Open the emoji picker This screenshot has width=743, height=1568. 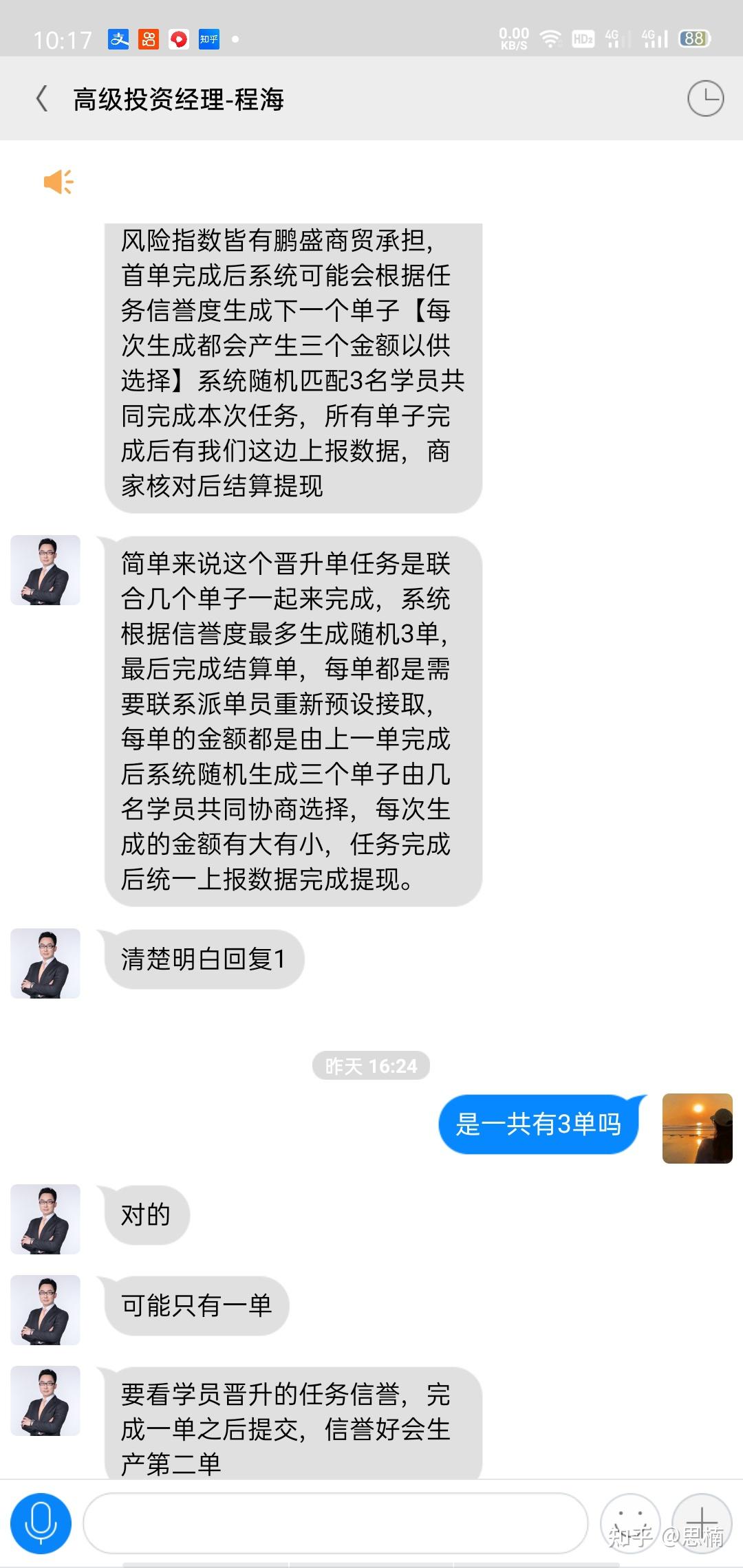[x=629, y=1523]
